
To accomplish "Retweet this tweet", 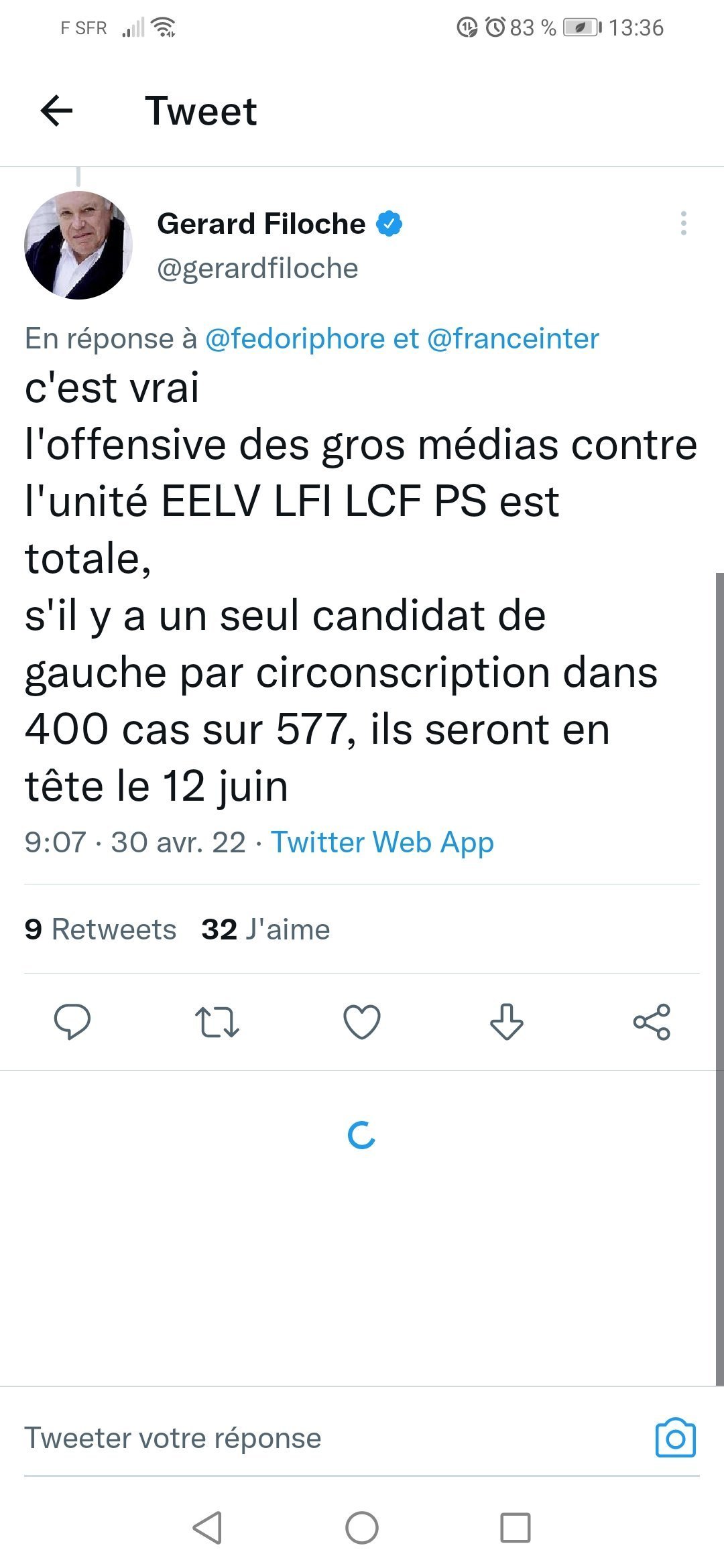I will 217,1022.
